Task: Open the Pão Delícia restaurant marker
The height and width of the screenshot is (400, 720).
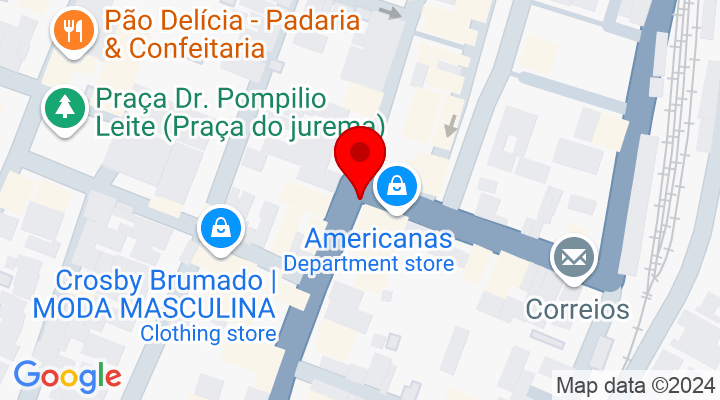Action: (x=74, y=32)
